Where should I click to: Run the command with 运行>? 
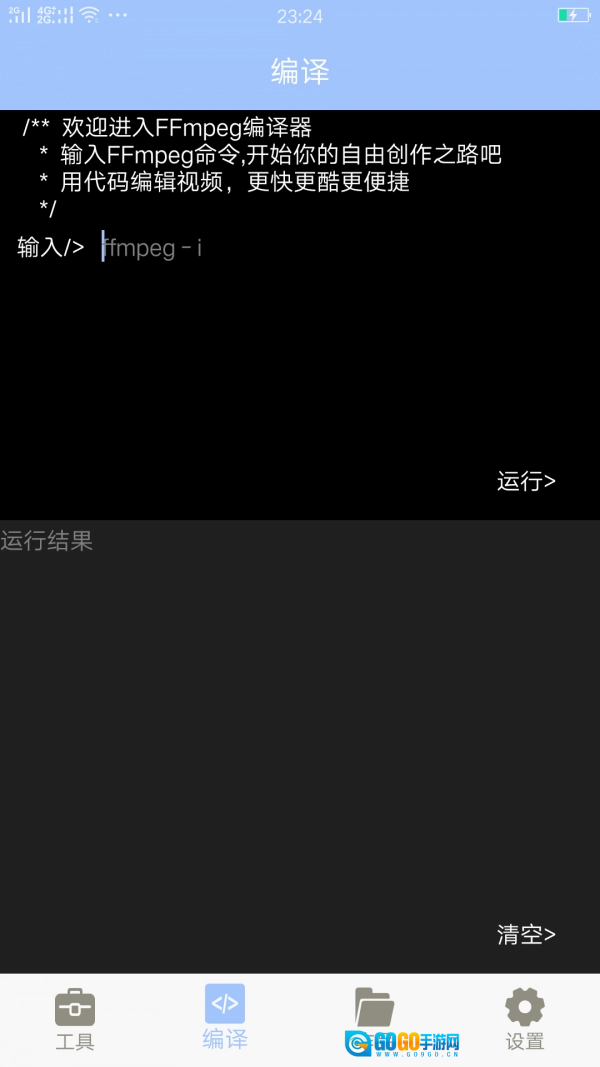(x=526, y=481)
